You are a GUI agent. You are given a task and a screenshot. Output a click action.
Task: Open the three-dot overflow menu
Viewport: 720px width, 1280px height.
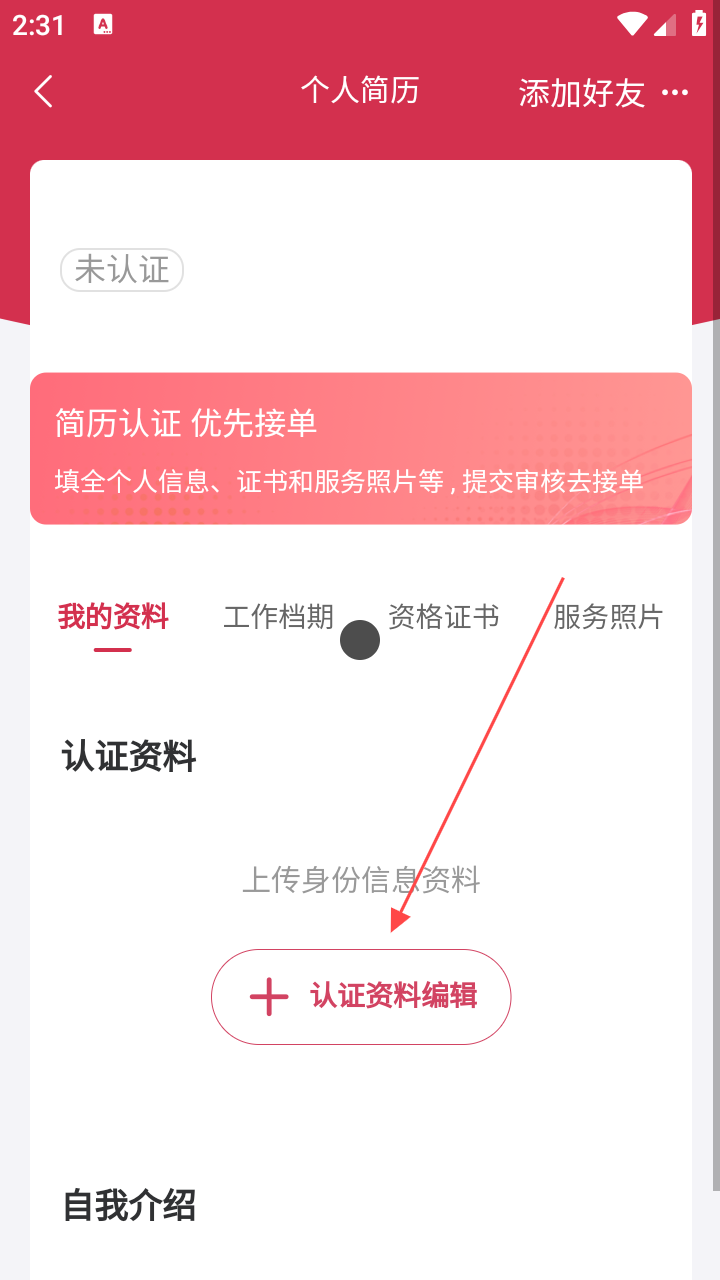[x=675, y=93]
